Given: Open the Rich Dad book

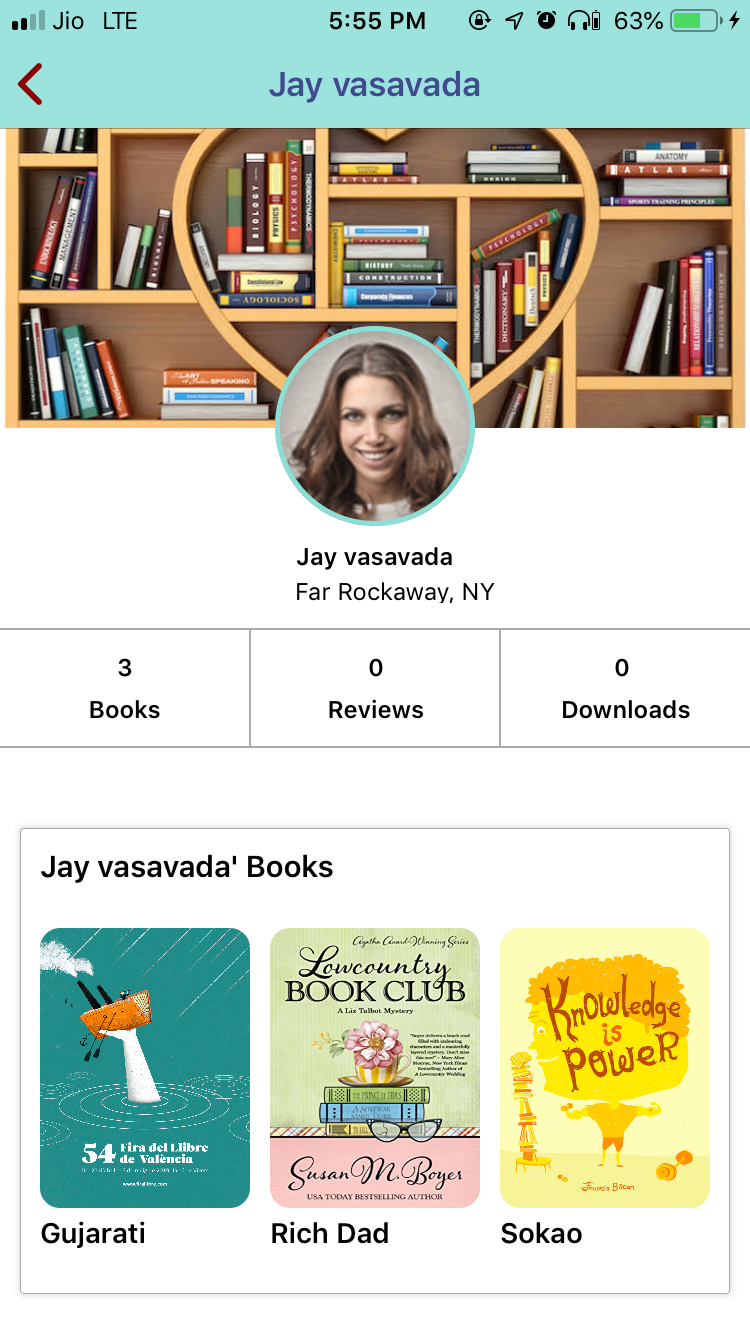Looking at the screenshot, I should coord(375,1067).
